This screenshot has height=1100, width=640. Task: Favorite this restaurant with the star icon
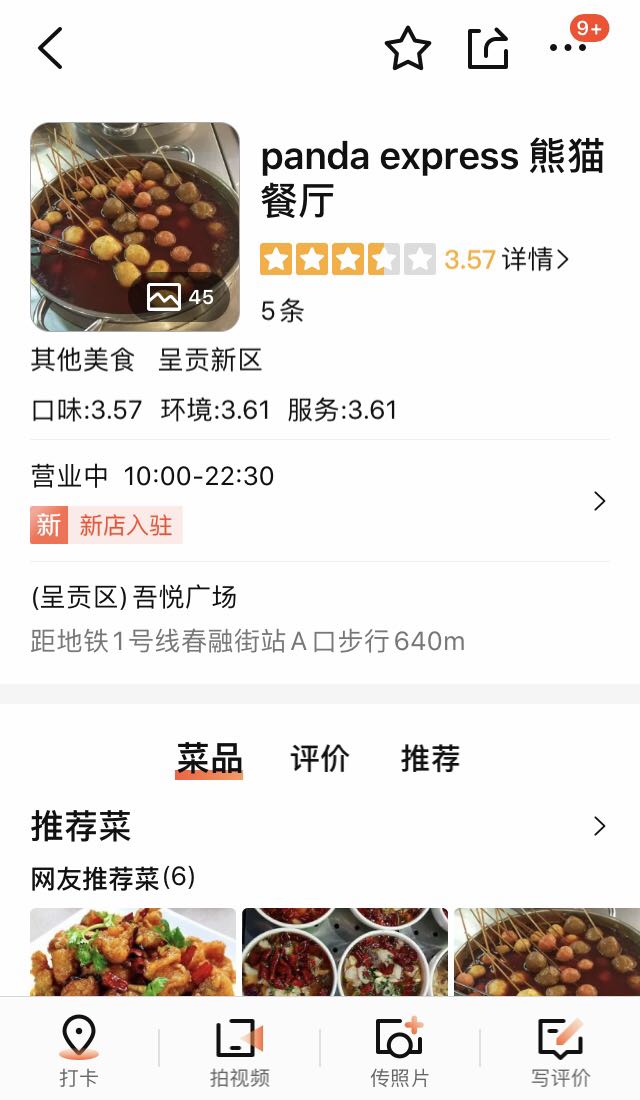[408, 48]
